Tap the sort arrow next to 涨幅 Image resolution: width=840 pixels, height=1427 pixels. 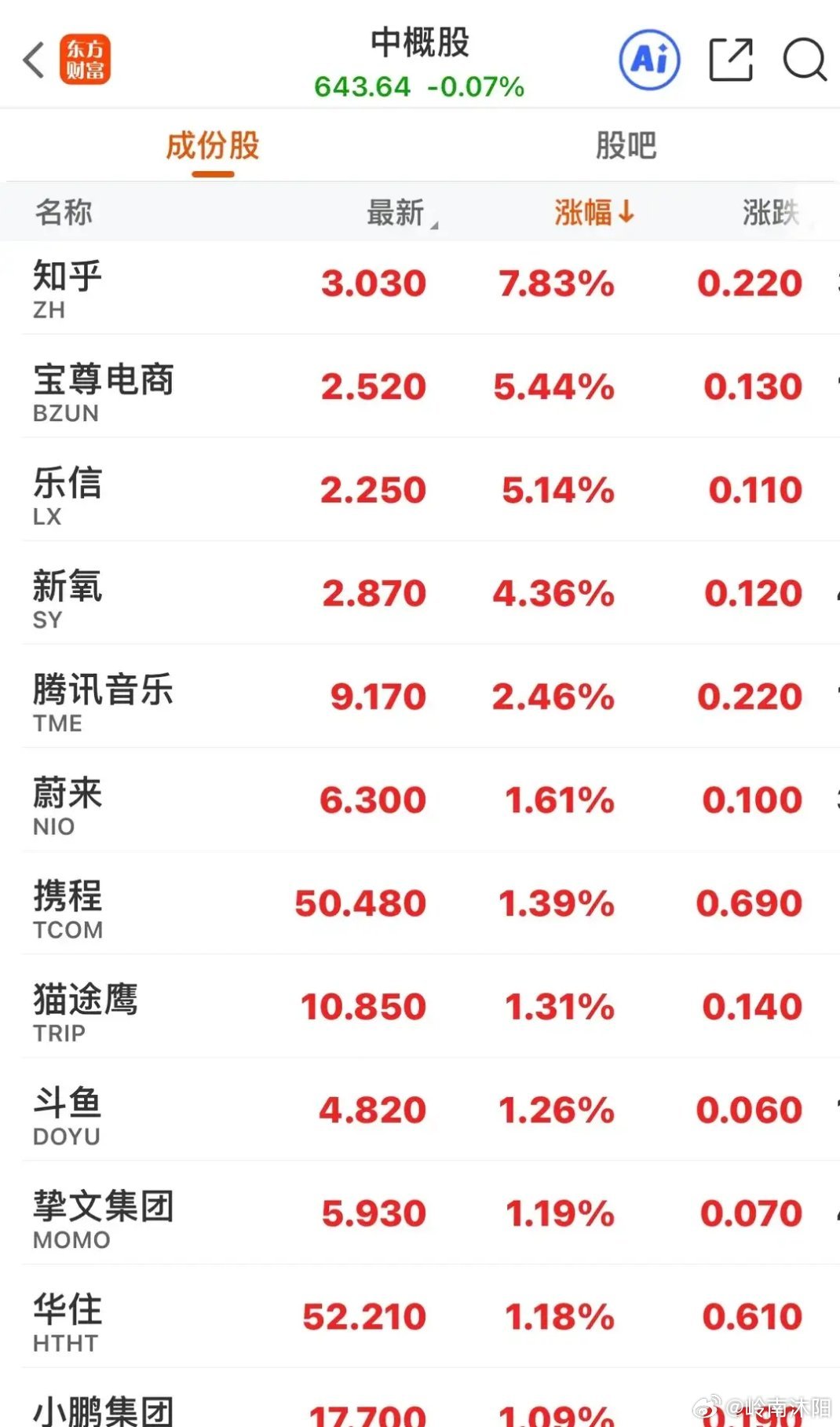pos(626,210)
